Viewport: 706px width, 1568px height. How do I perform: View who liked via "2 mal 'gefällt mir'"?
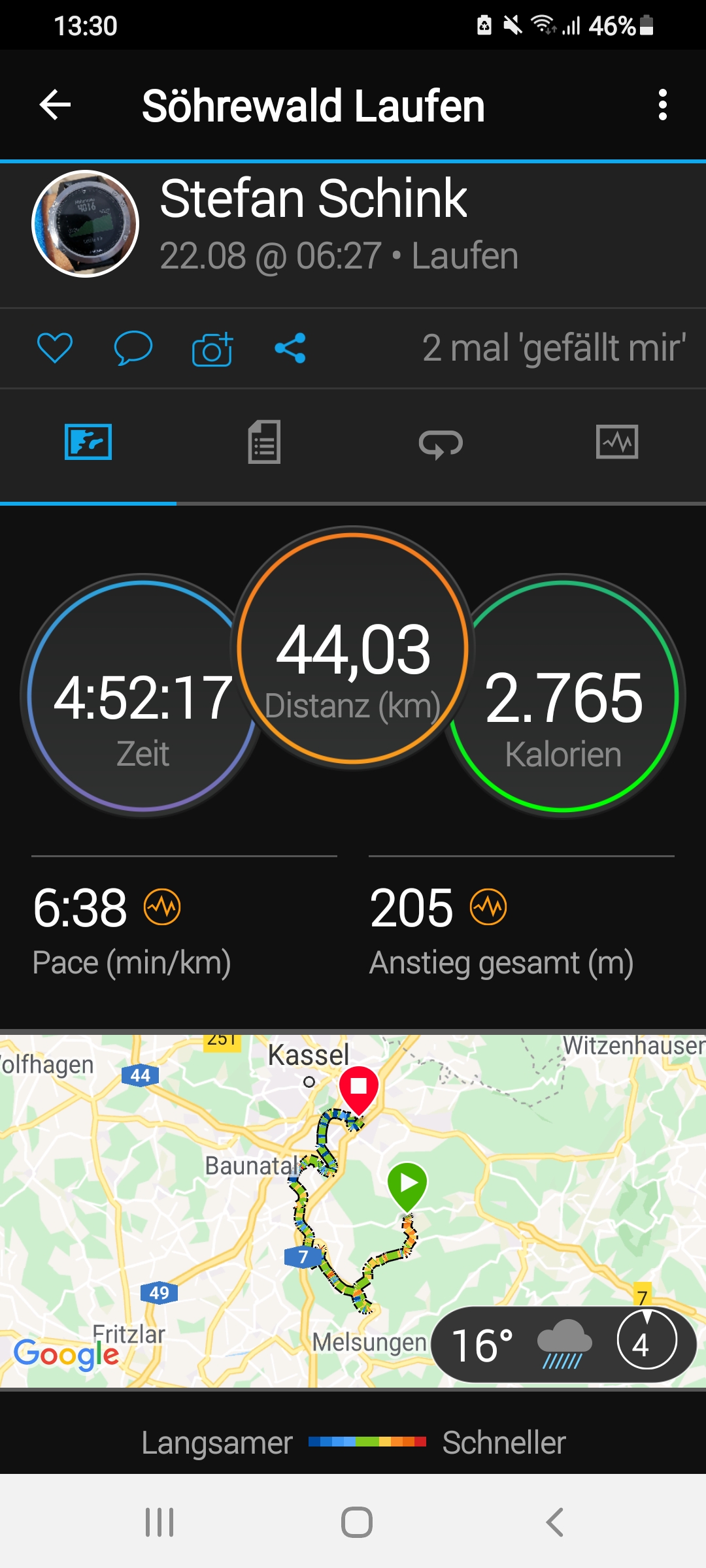pos(553,348)
